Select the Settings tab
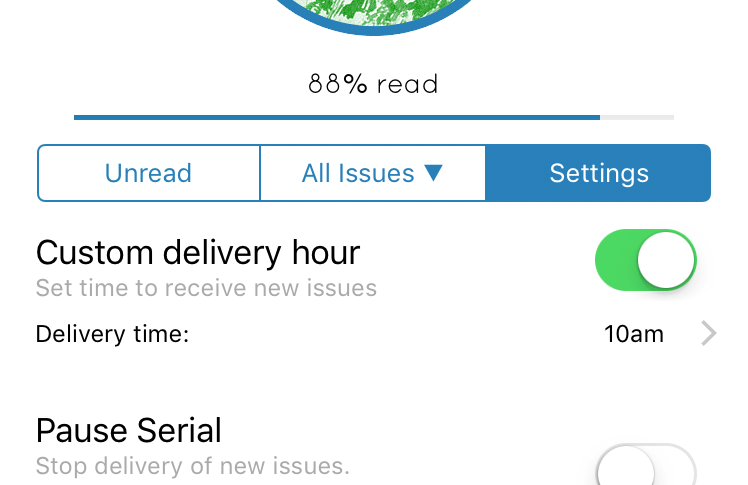748x485 pixels. coord(598,173)
